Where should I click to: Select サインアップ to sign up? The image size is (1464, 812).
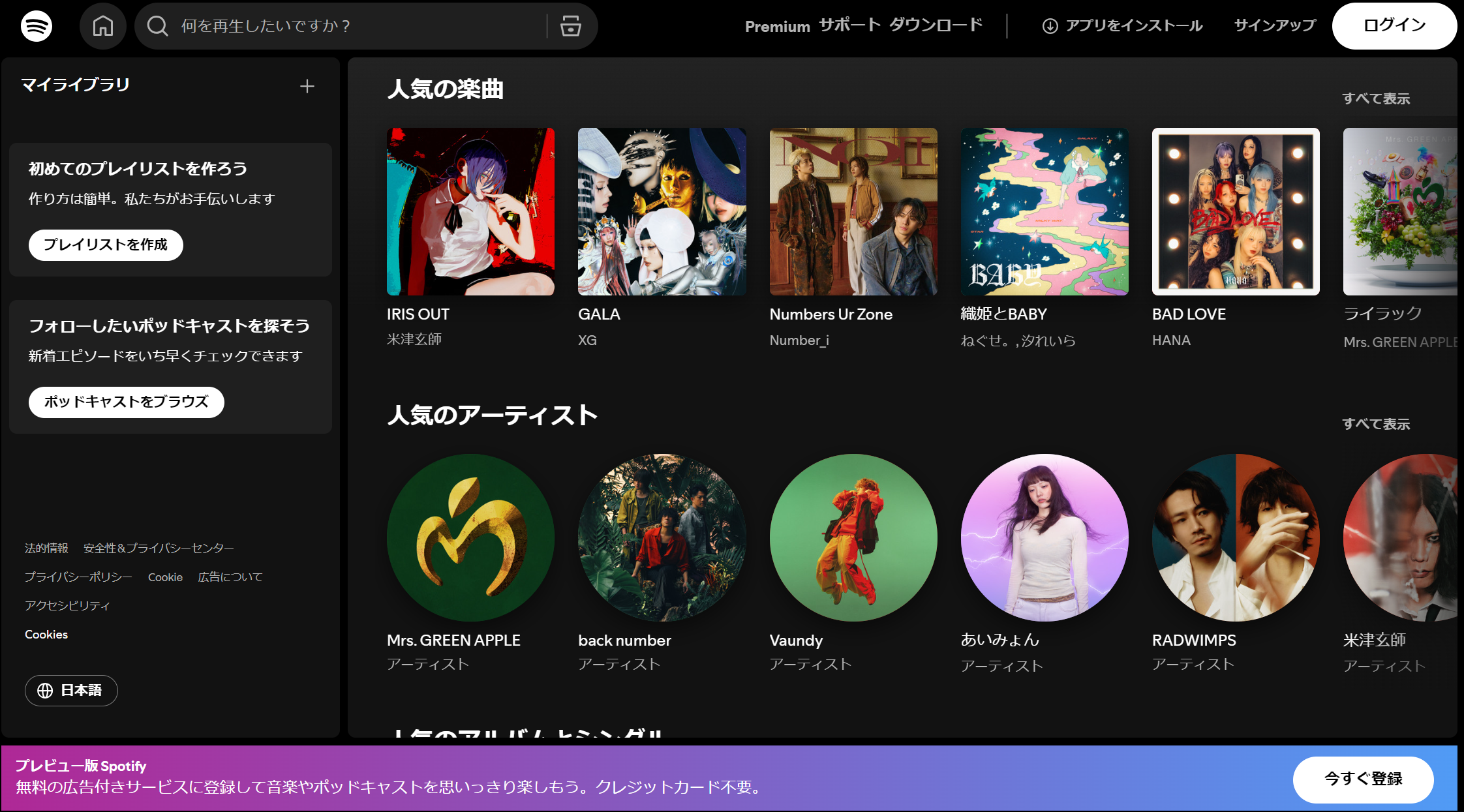click(1274, 25)
